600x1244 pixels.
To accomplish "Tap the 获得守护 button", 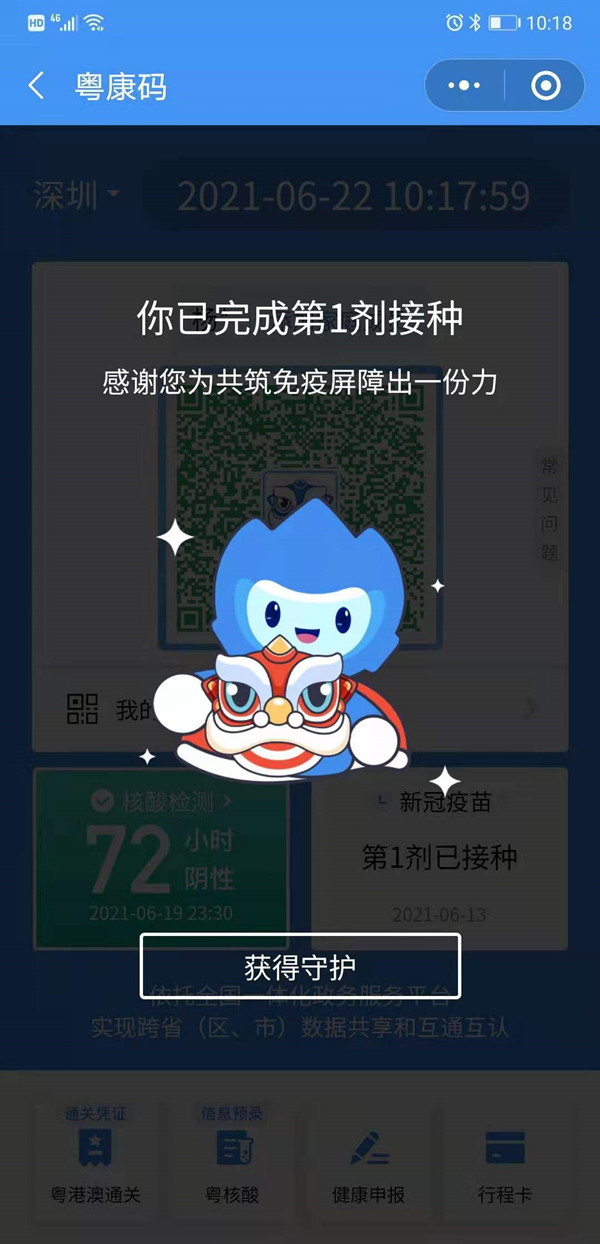I will point(300,966).
